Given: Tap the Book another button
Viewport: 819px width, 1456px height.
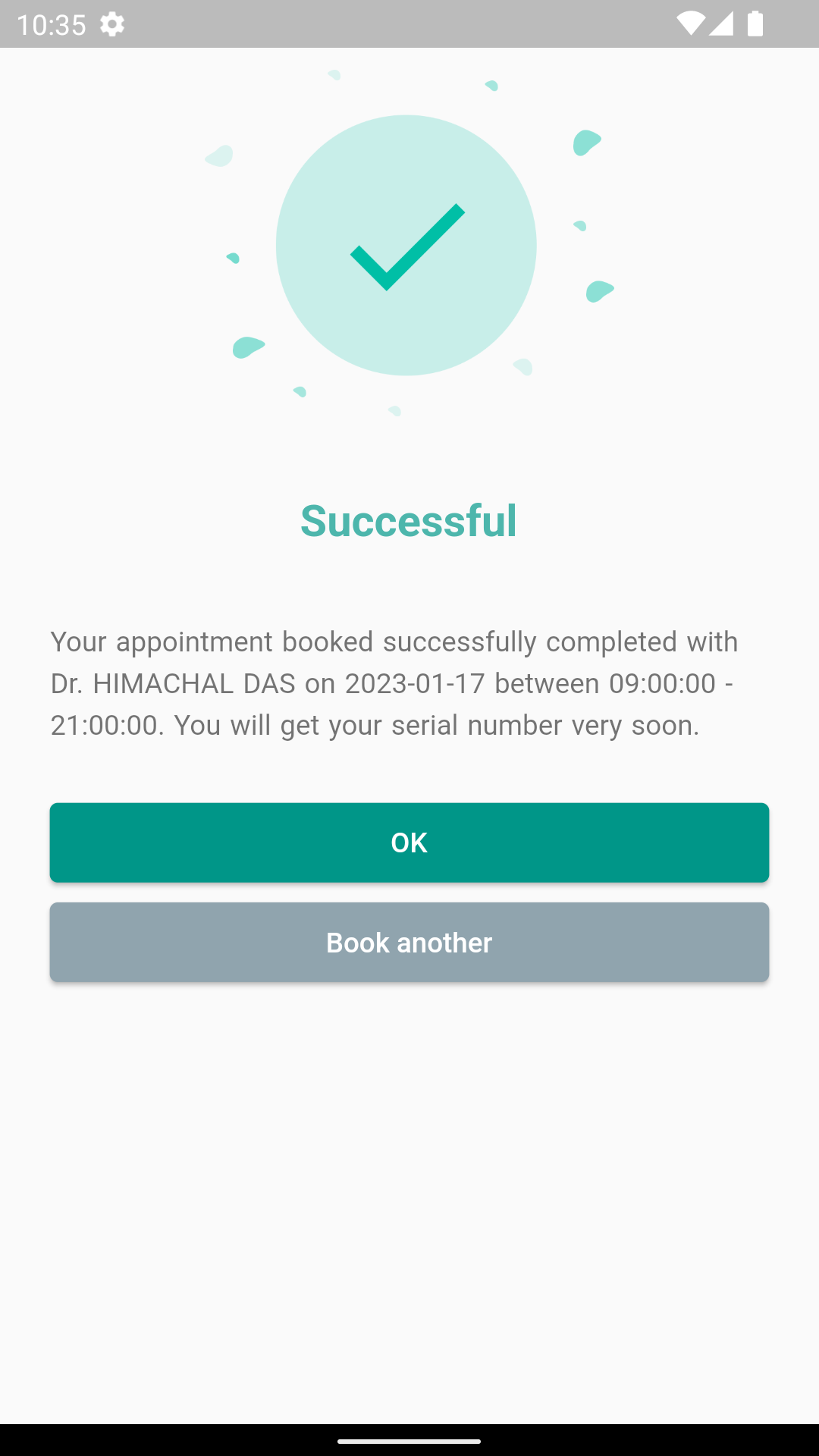Looking at the screenshot, I should pyautogui.click(x=409, y=943).
